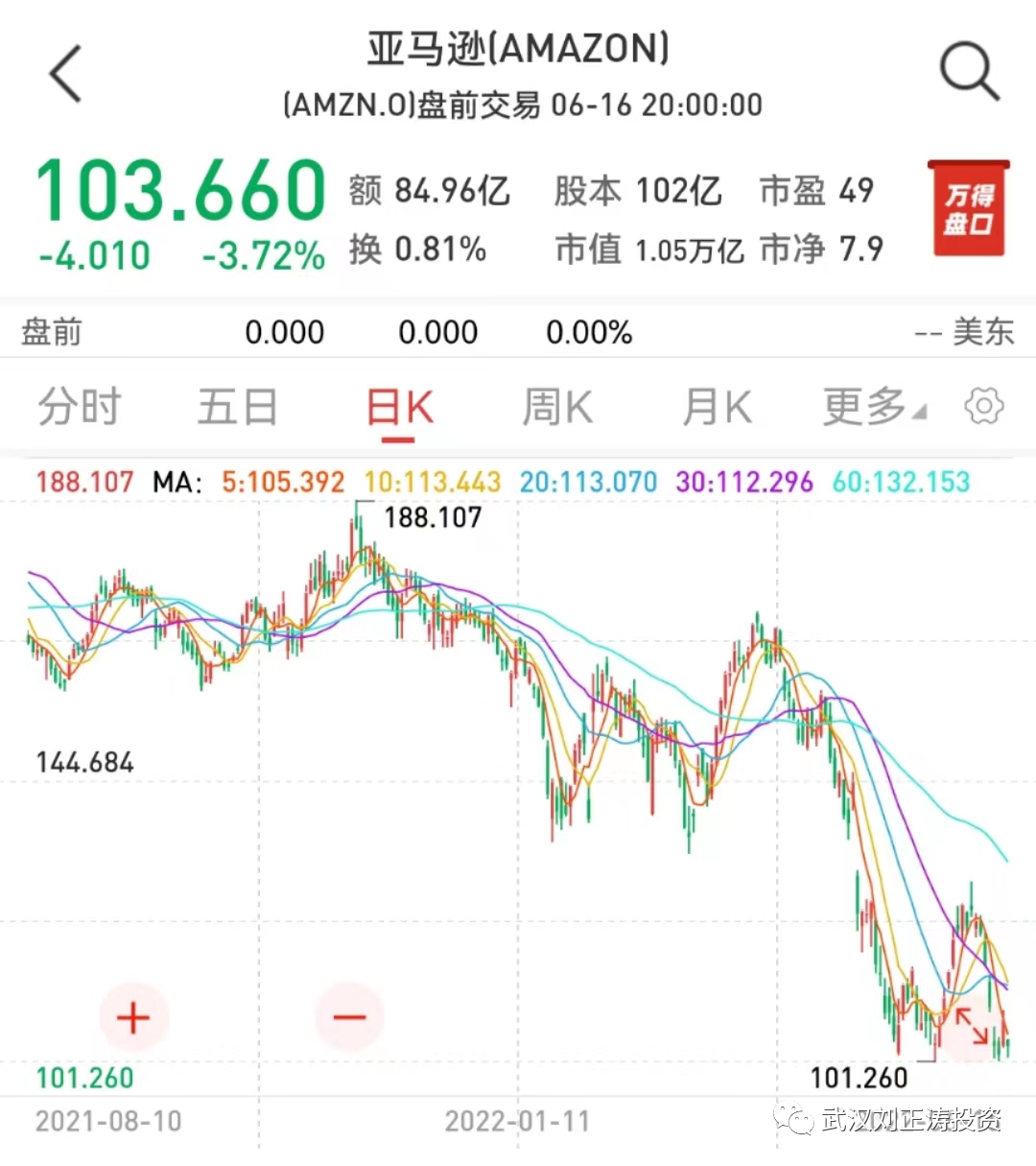Viewport: 1036px width, 1166px height.
Task: Select the 日K chart tab
Action: (399, 409)
